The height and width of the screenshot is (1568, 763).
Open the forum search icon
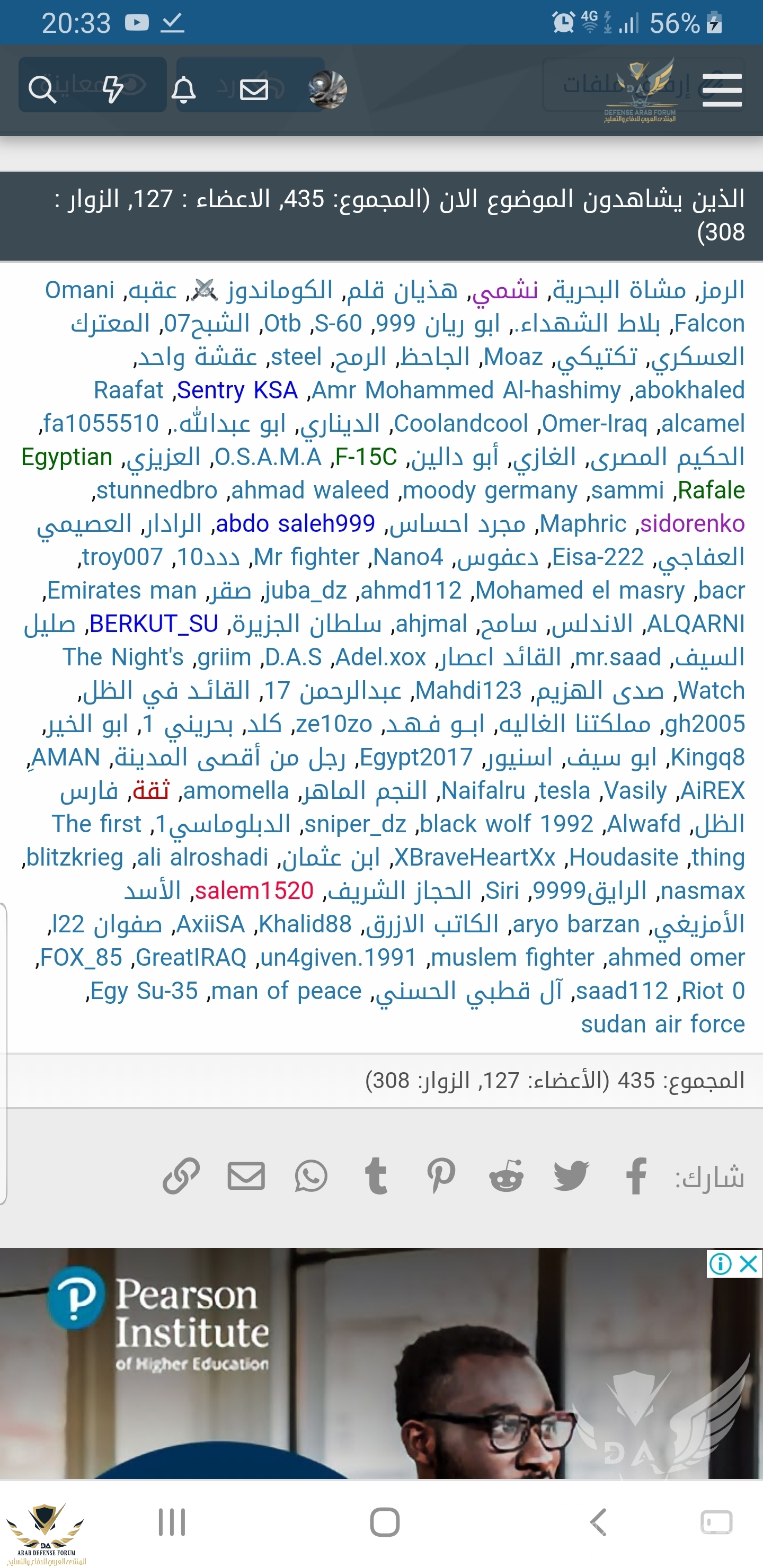42,90
